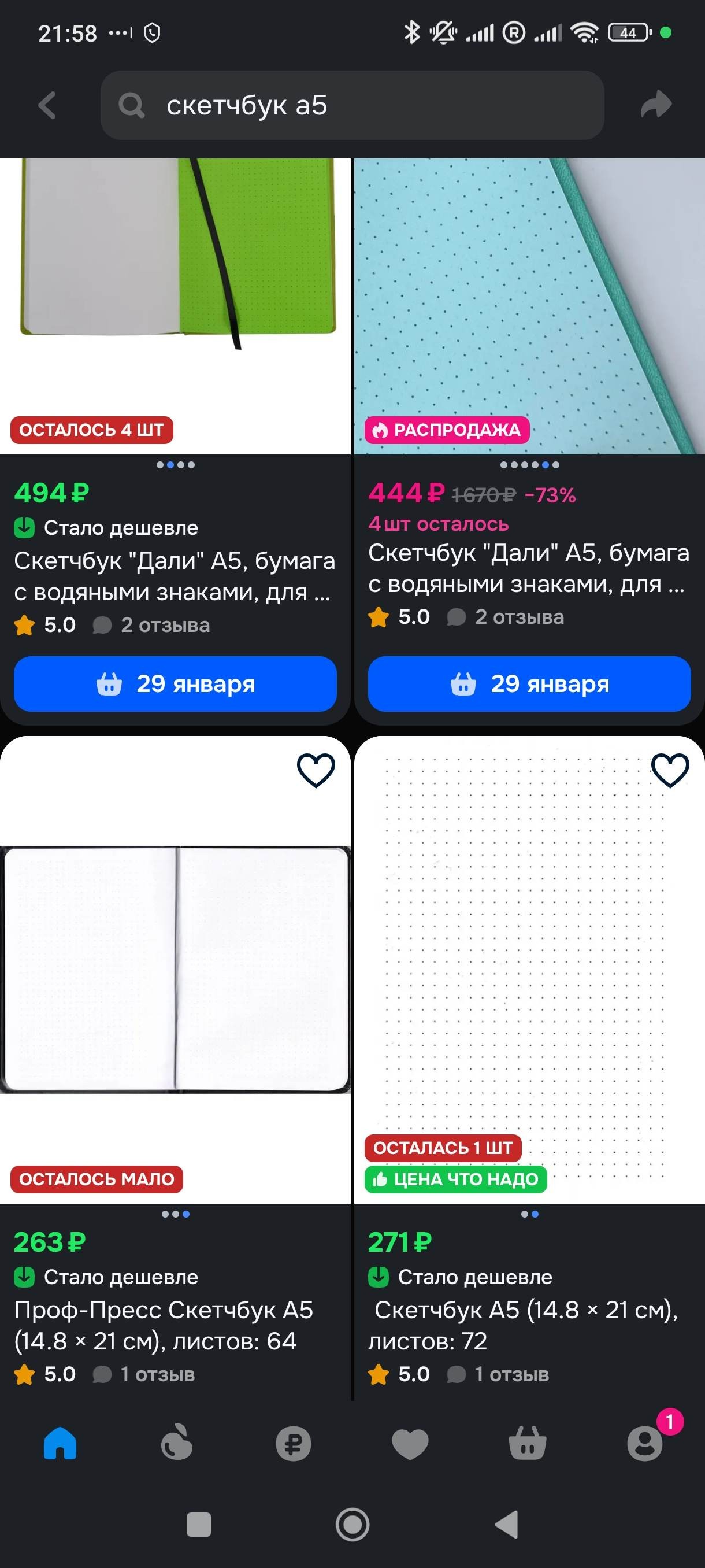Favorite the 271 ₽ Сκетчбук А5
The width and height of the screenshot is (705, 1568).
coord(669,770)
